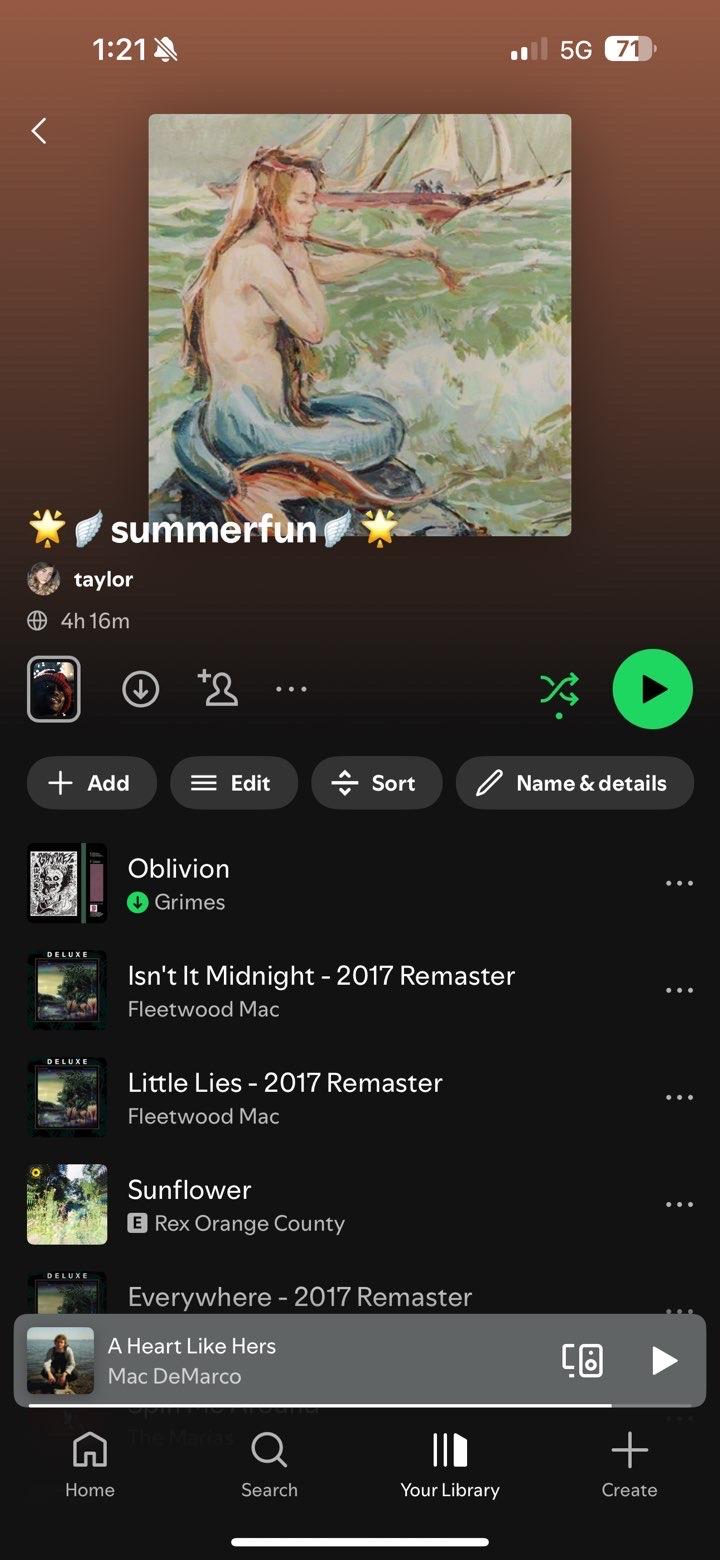Open options for Isn't It Midnight
Image resolution: width=720 pixels, height=1560 pixels.
679,990
